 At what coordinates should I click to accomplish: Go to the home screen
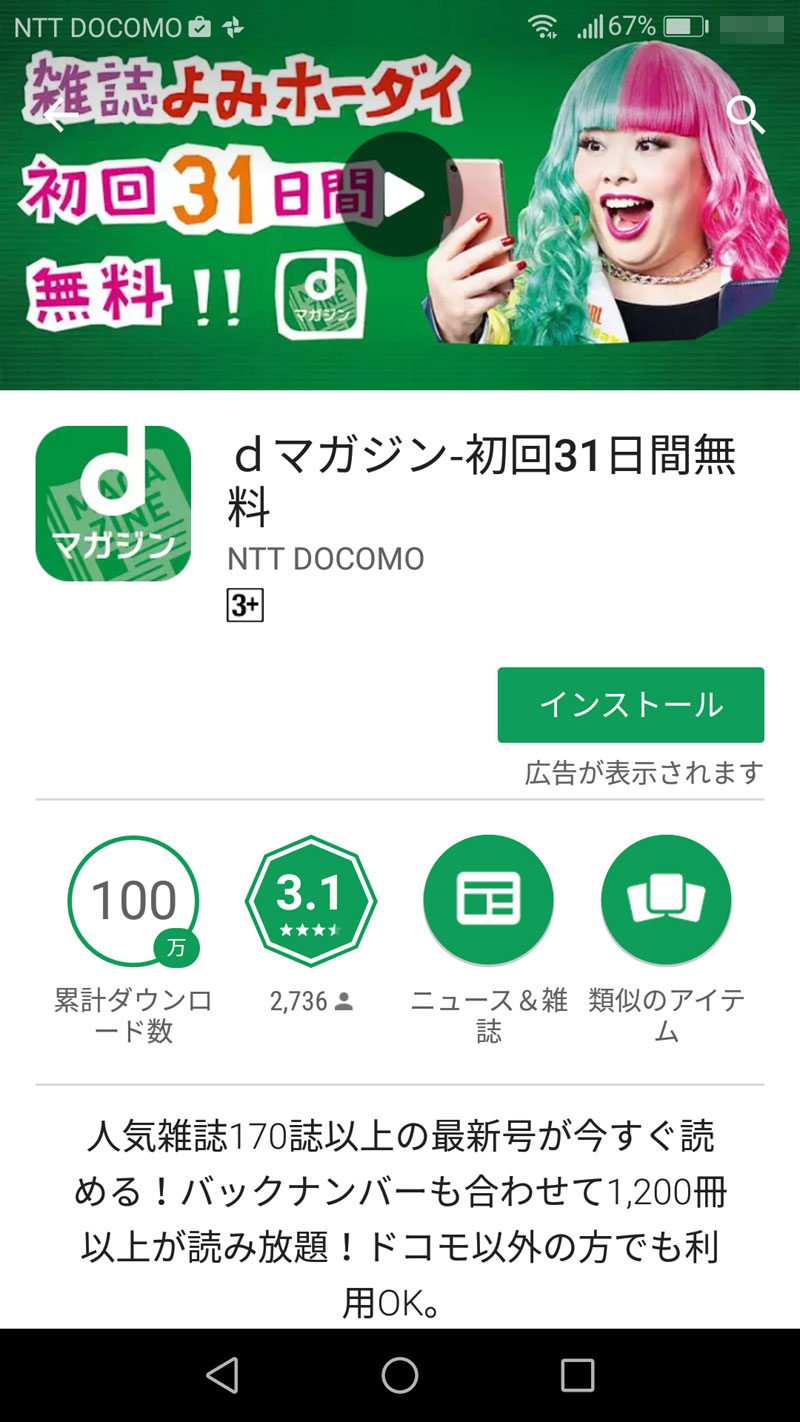click(400, 1375)
